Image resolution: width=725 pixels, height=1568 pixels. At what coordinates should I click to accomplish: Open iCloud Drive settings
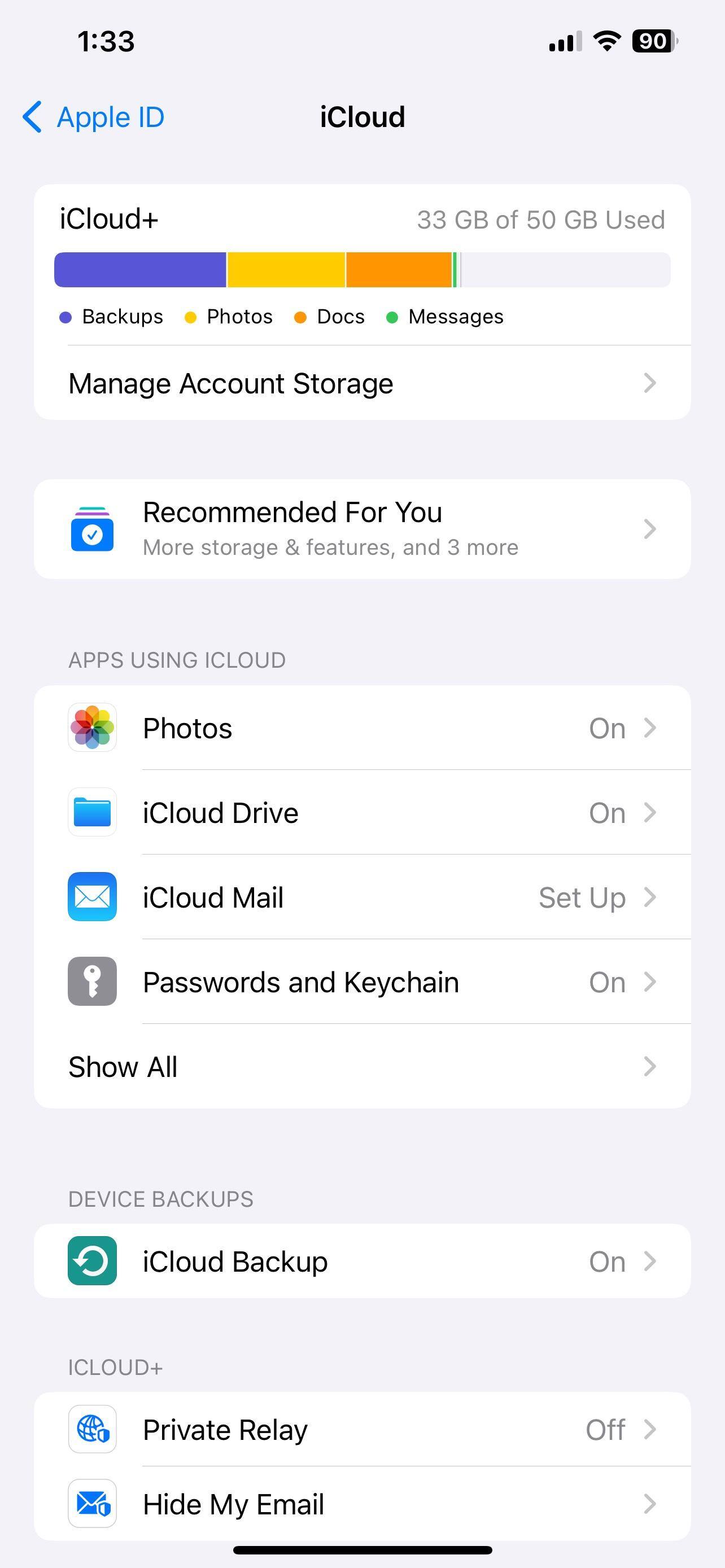(361, 813)
